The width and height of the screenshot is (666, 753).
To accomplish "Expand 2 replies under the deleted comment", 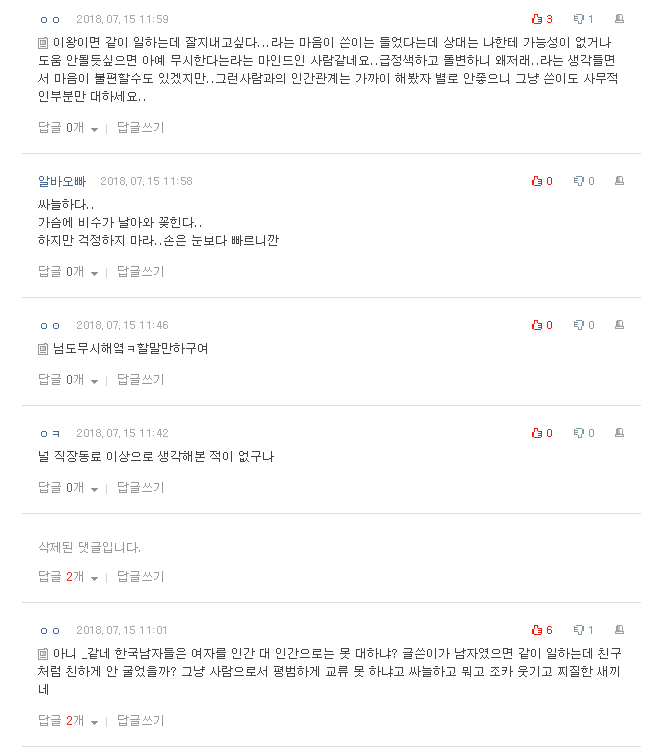I will point(68,577).
